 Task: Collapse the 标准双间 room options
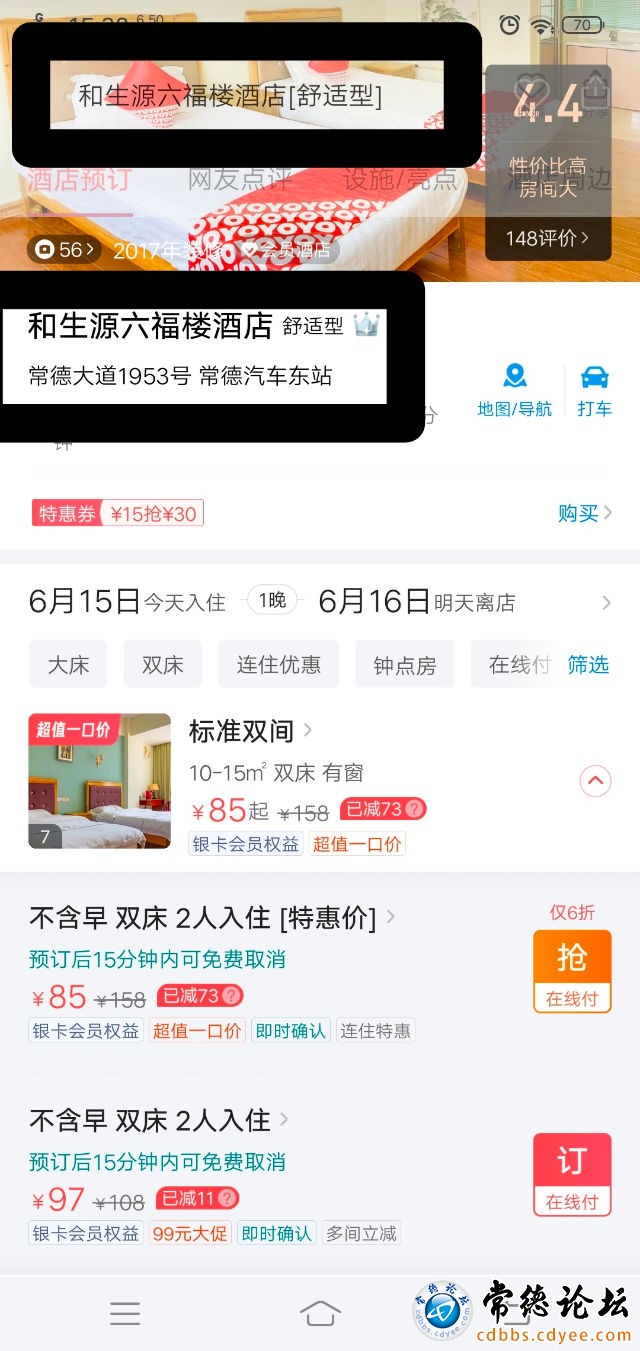(x=595, y=780)
